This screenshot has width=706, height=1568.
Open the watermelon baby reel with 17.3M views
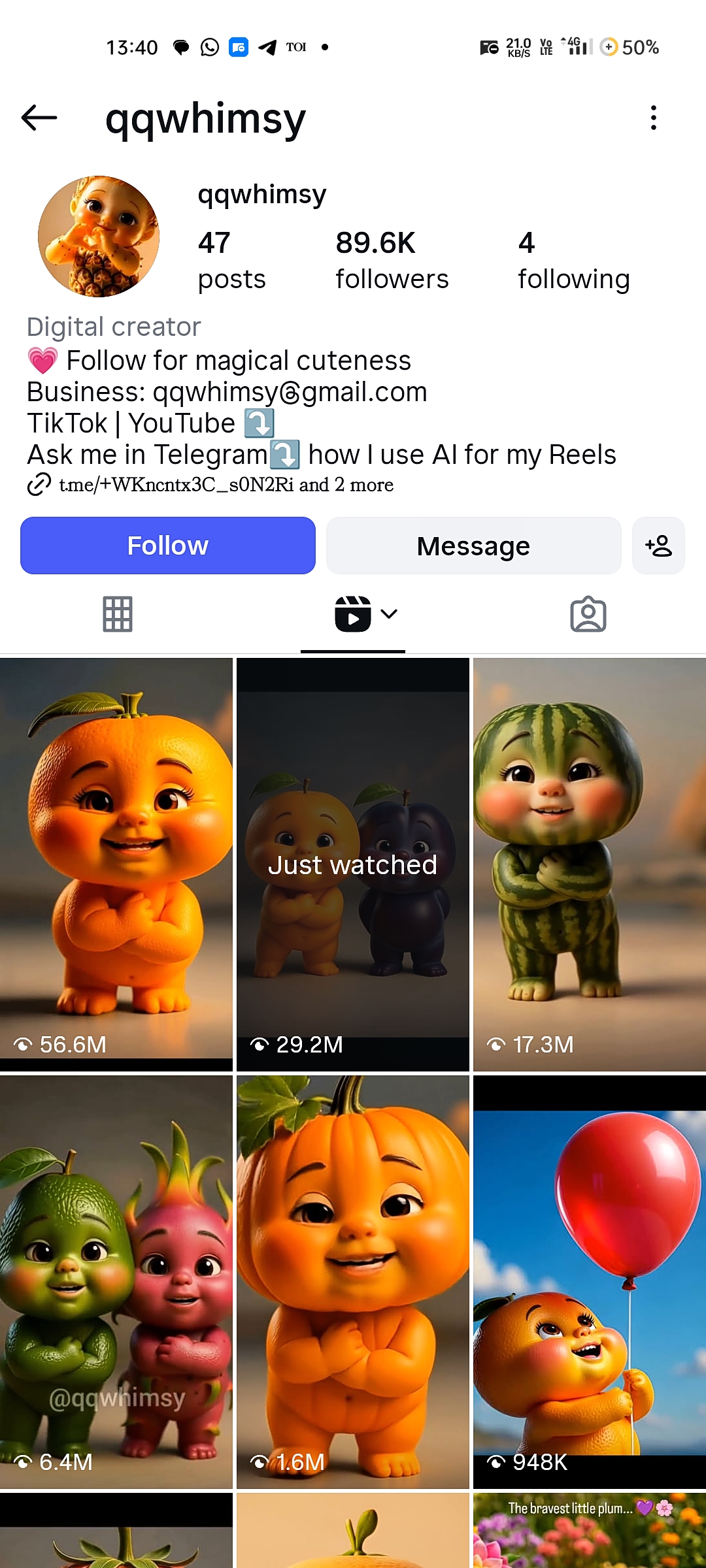coord(589,862)
